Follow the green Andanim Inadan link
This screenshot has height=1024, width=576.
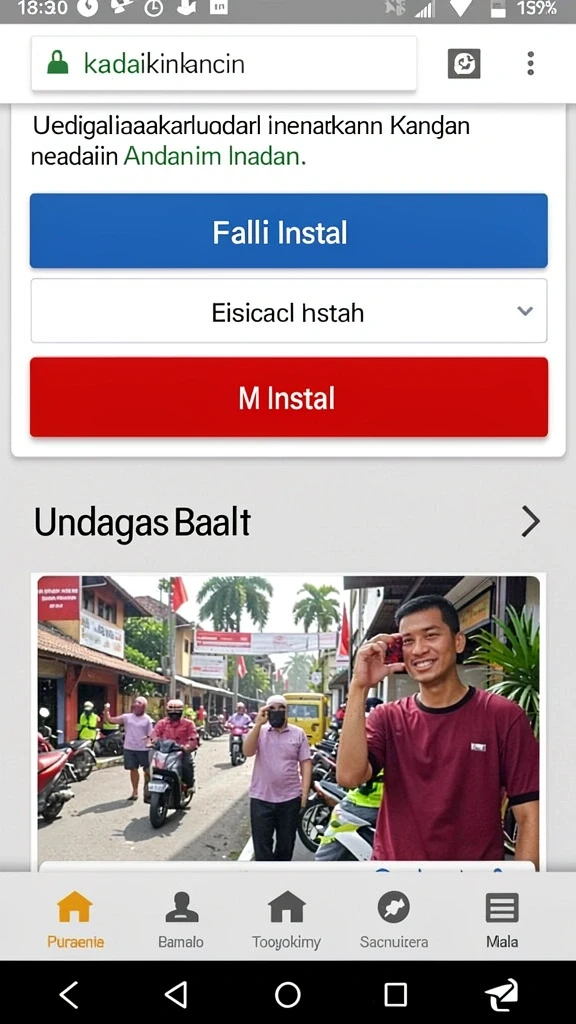[x=214, y=157]
